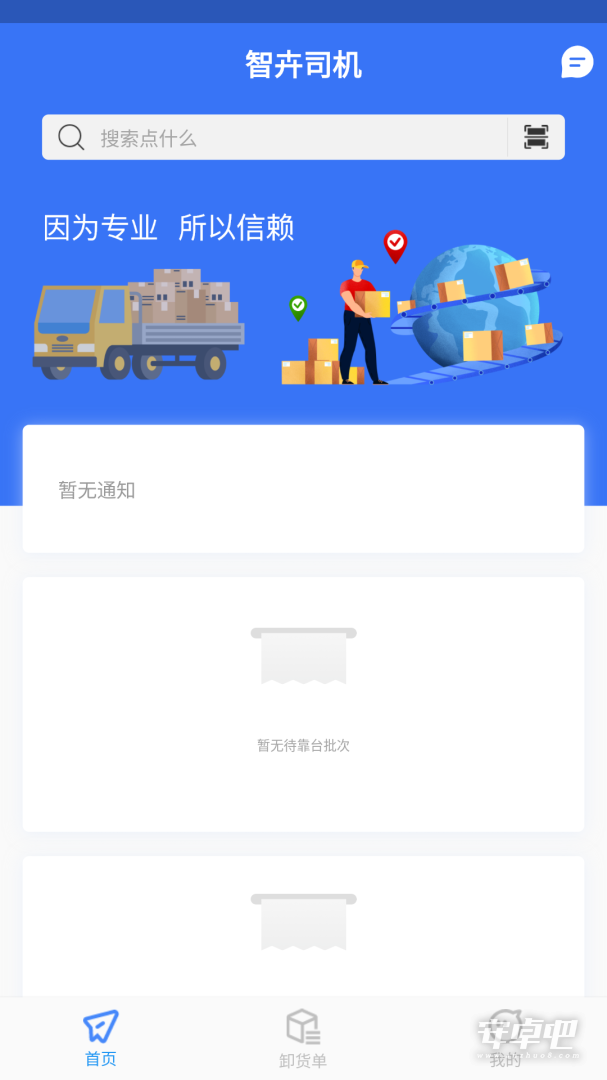Image resolution: width=607 pixels, height=1080 pixels.
Task: Open the 暂无通知 notification card
Action: [303, 489]
